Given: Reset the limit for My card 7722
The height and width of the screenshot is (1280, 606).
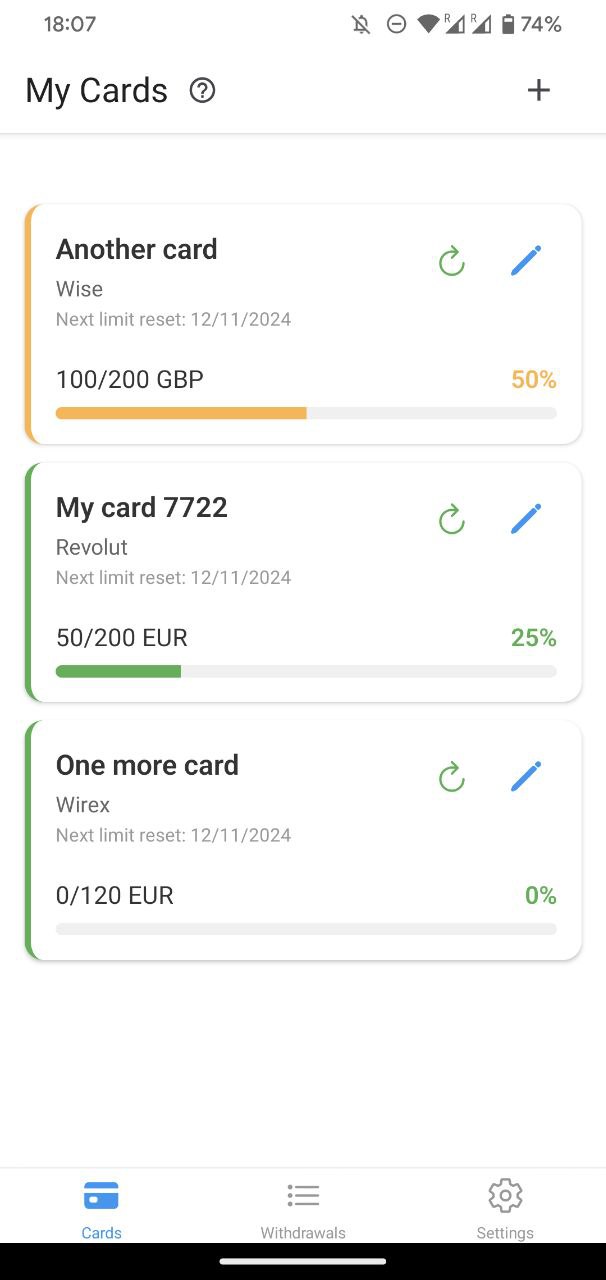Looking at the screenshot, I should (x=452, y=520).
